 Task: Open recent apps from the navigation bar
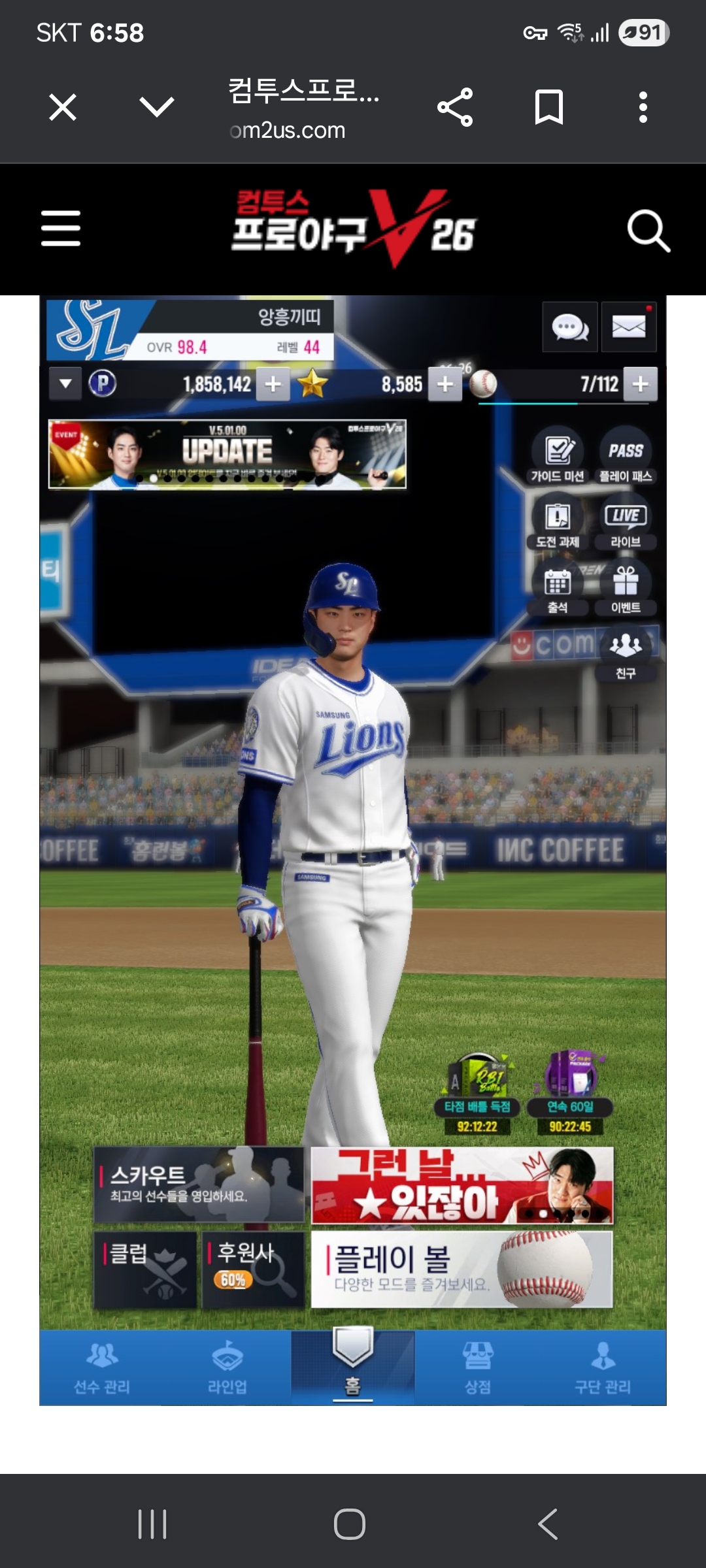152,1524
